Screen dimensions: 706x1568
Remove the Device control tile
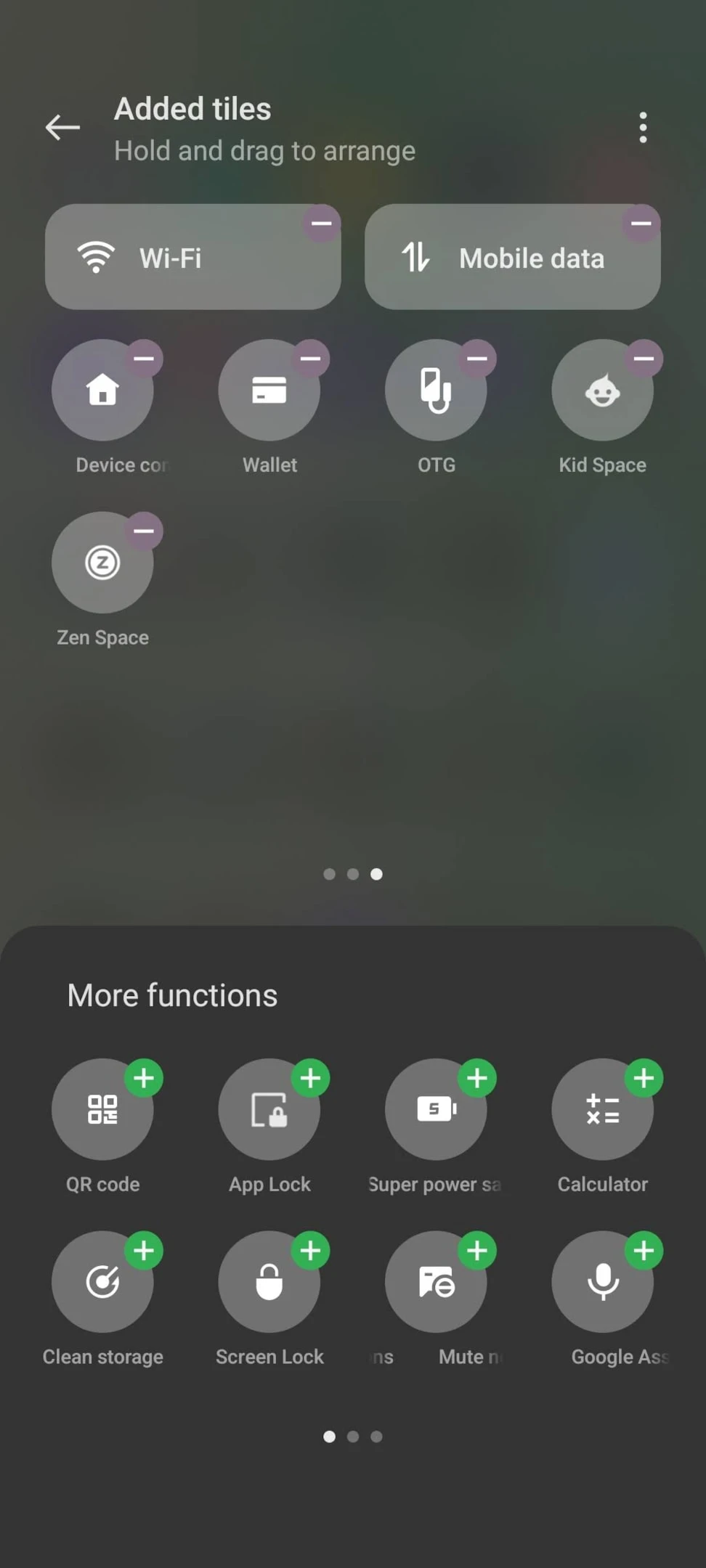pos(144,359)
